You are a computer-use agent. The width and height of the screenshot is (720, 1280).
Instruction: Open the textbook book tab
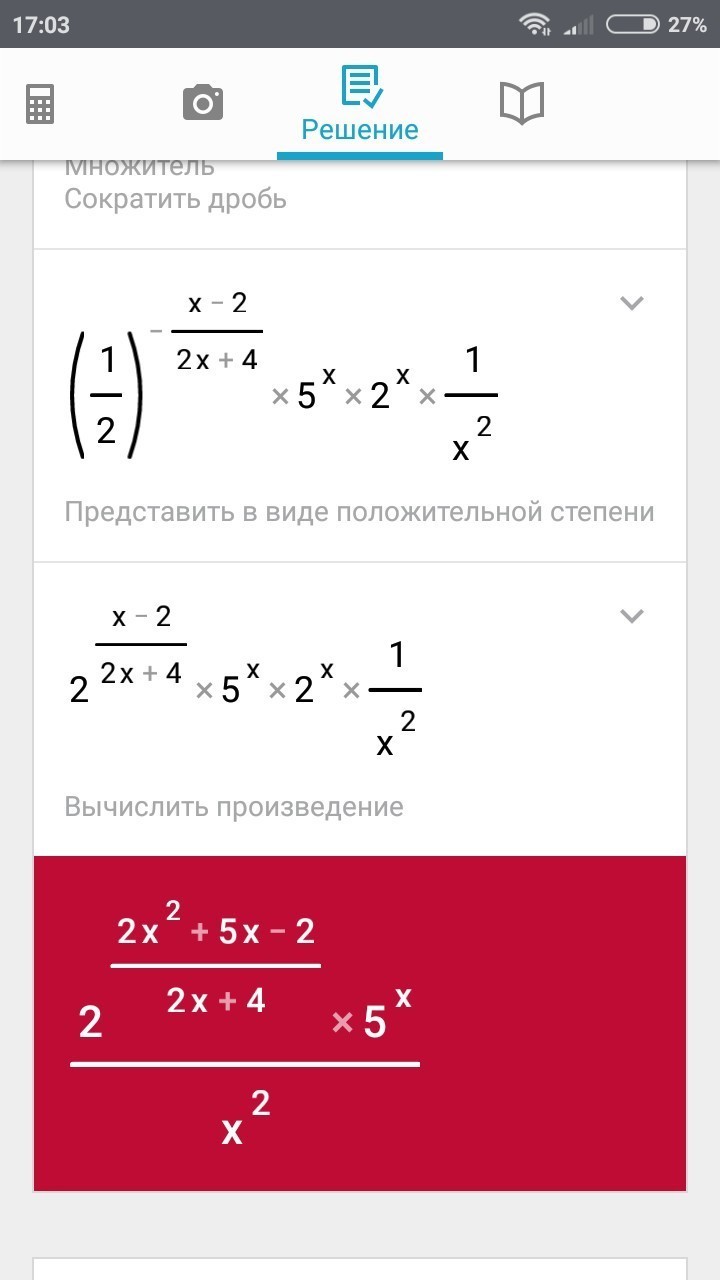point(521,103)
